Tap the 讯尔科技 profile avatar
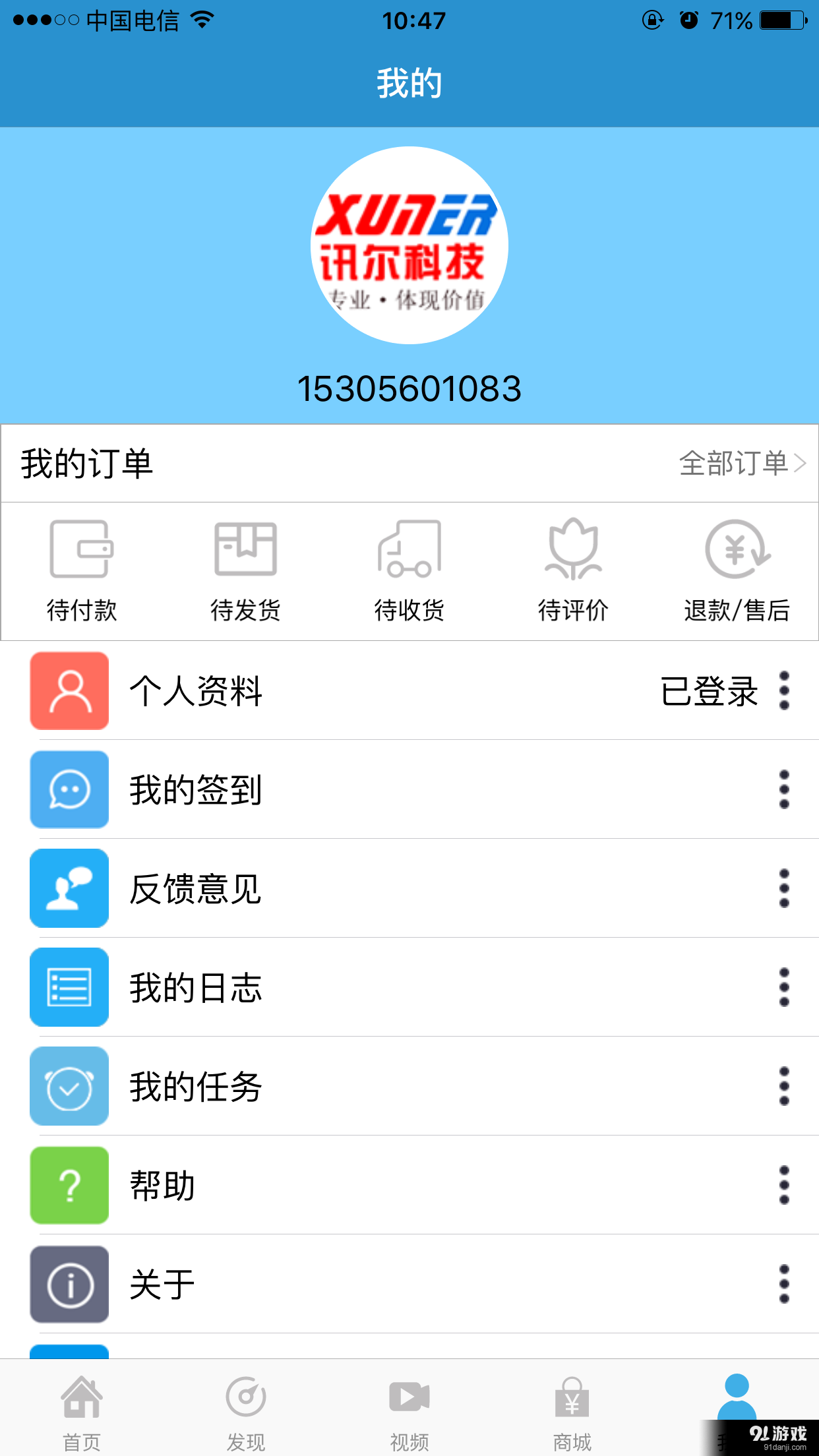Image resolution: width=819 pixels, height=1456 pixels. (x=409, y=244)
